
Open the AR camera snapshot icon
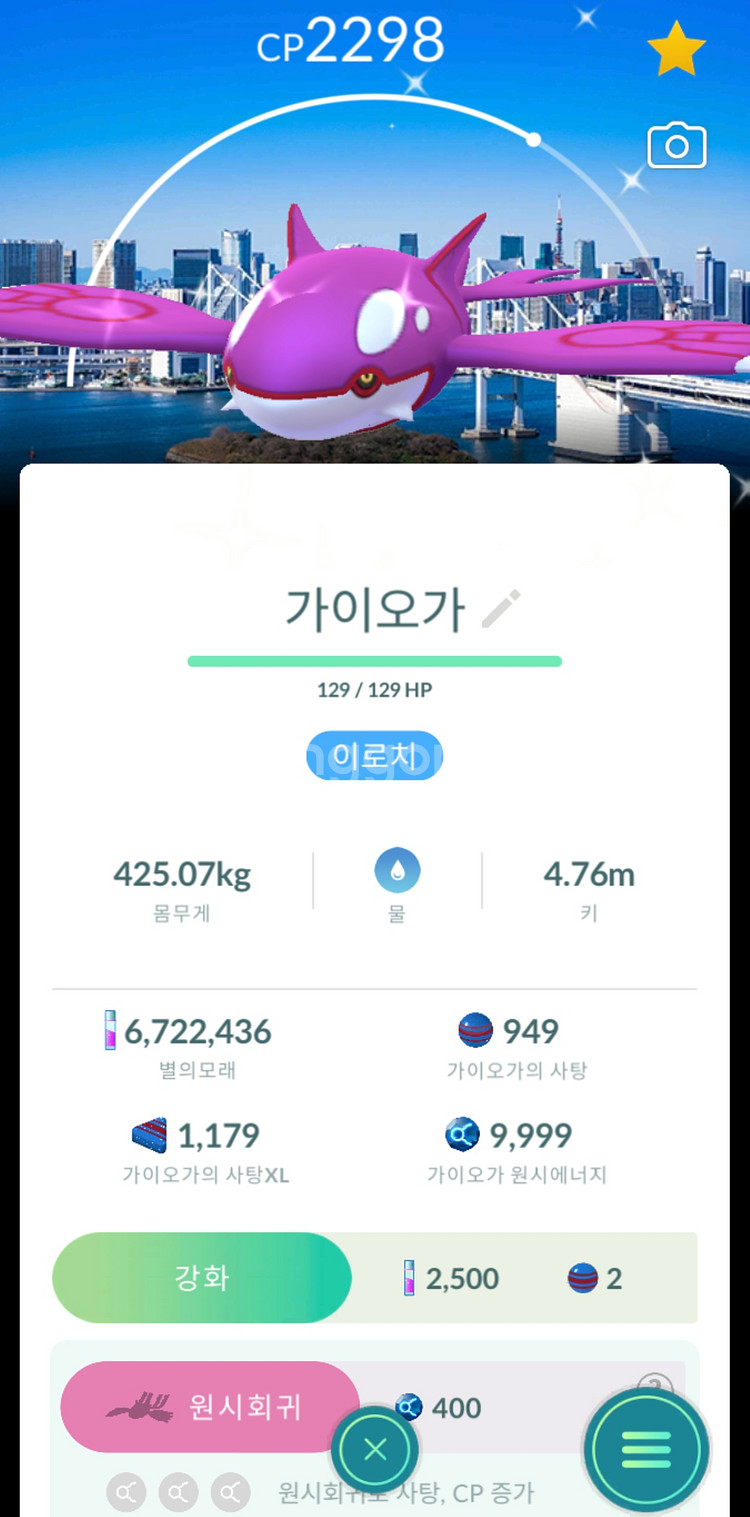(x=677, y=146)
